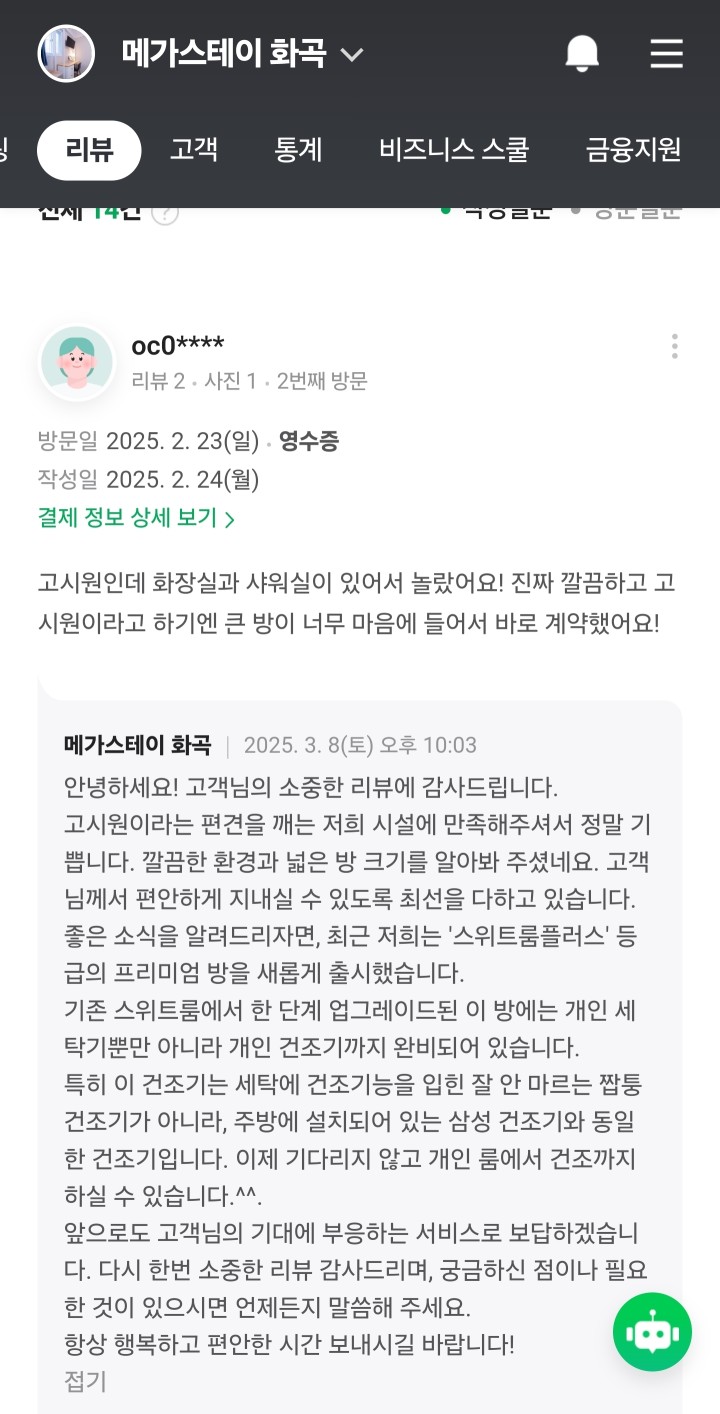
Task: Select the 리뷰 tab
Action: tap(89, 150)
